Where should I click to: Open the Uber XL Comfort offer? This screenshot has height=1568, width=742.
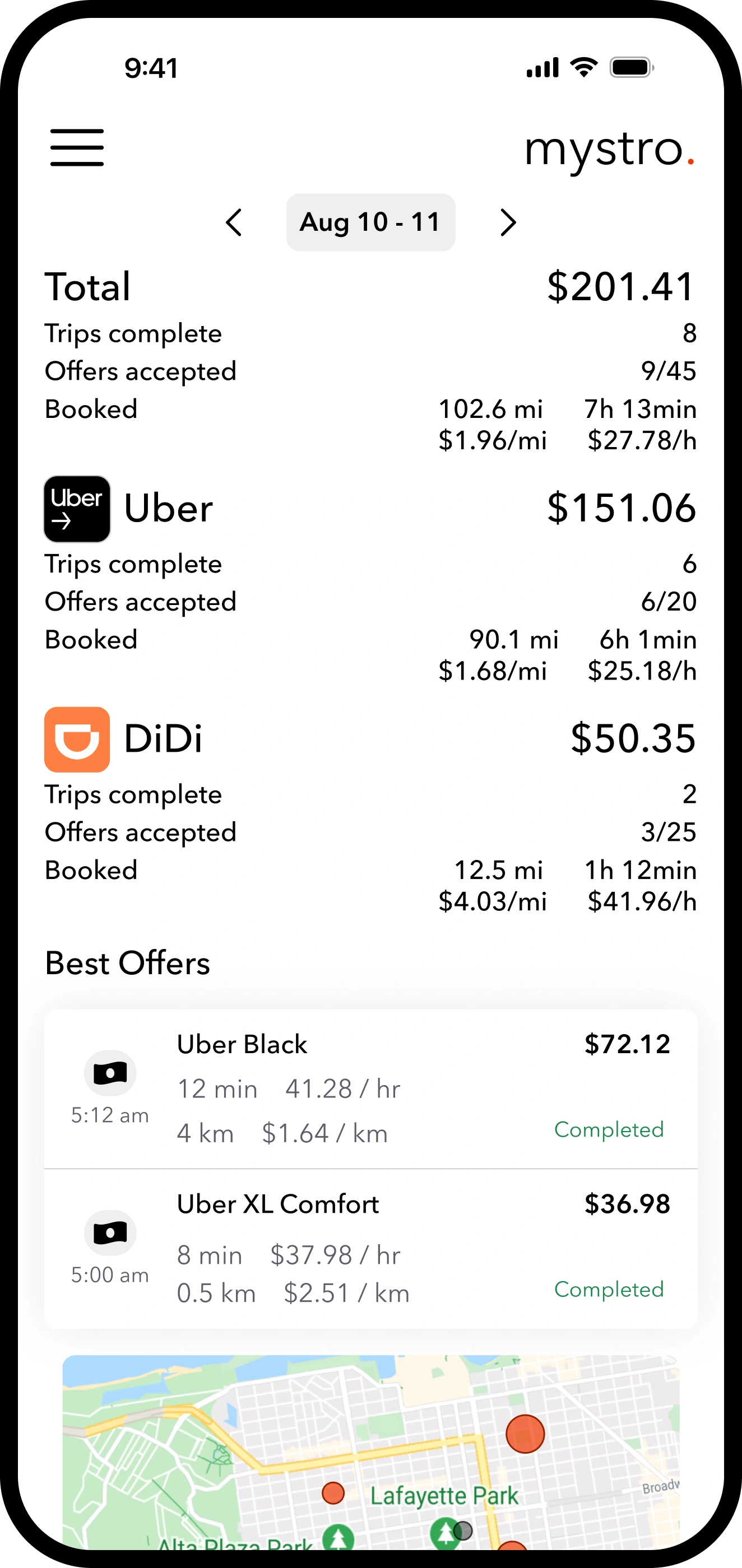tap(370, 1248)
